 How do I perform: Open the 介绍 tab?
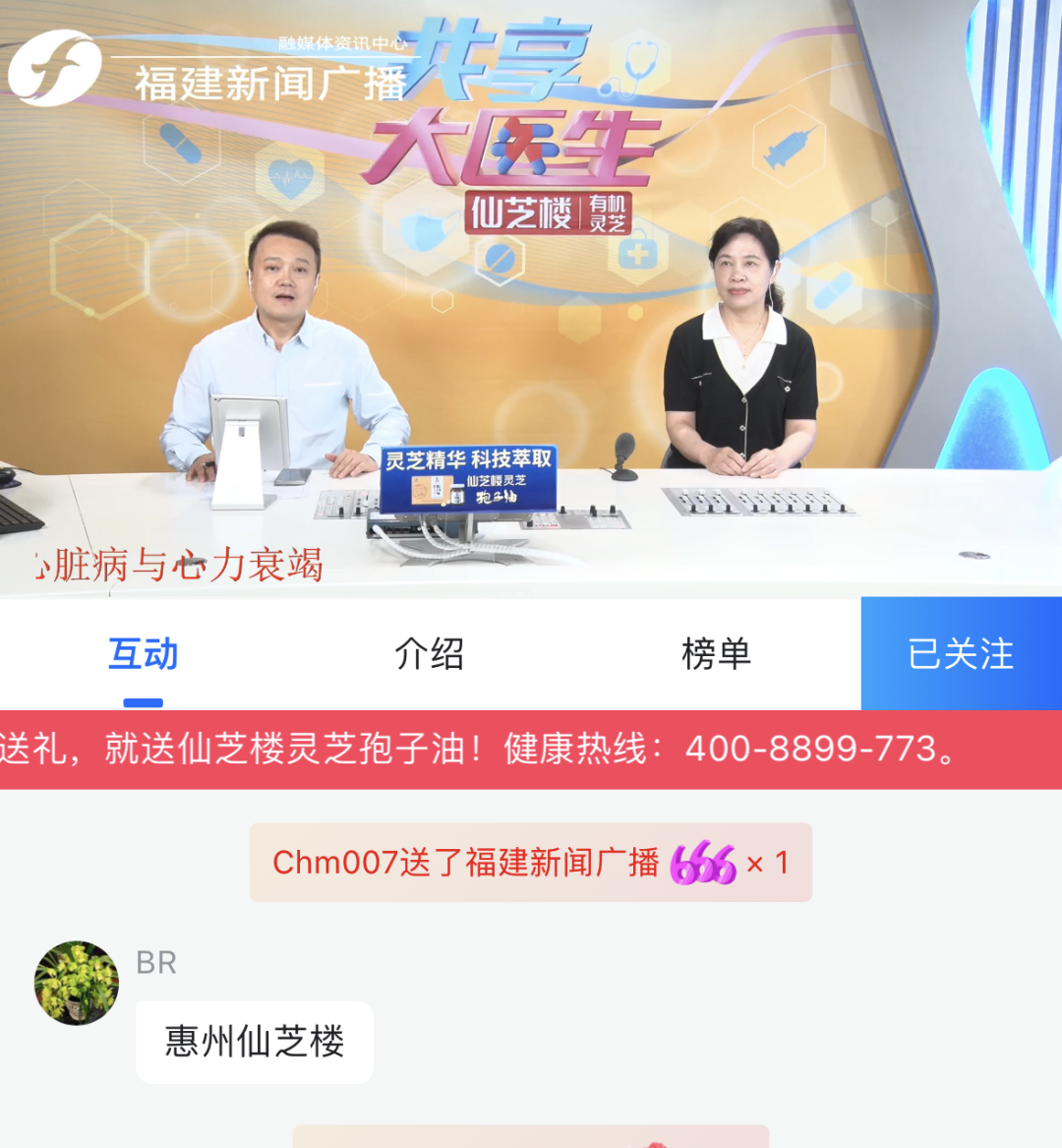click(430, 654)
